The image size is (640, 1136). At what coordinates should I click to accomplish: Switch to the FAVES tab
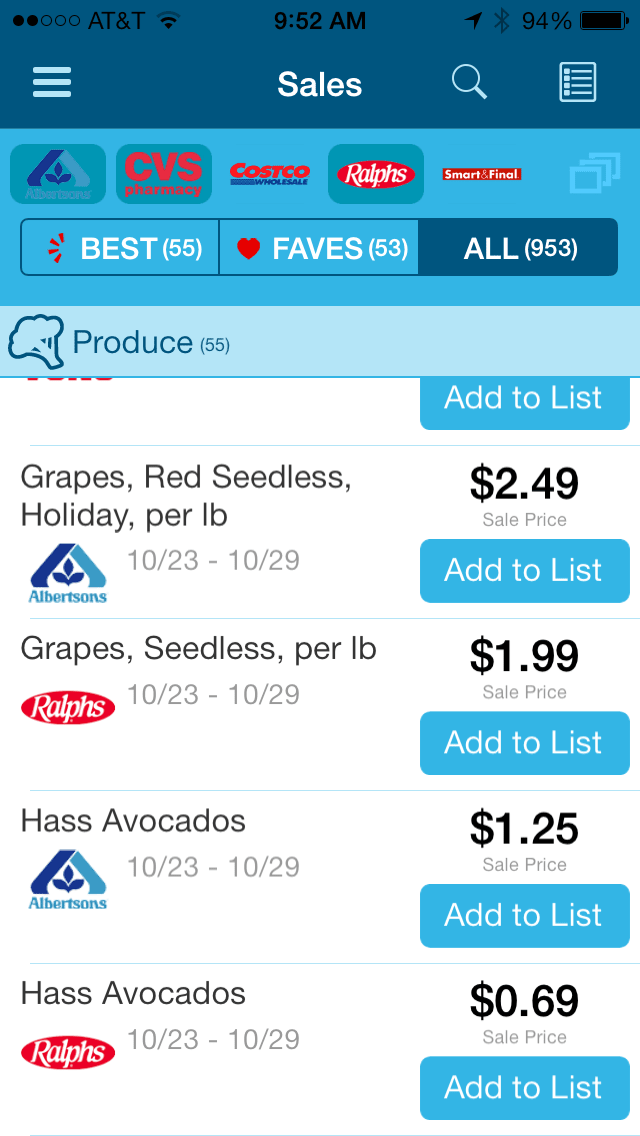point(319,248)
